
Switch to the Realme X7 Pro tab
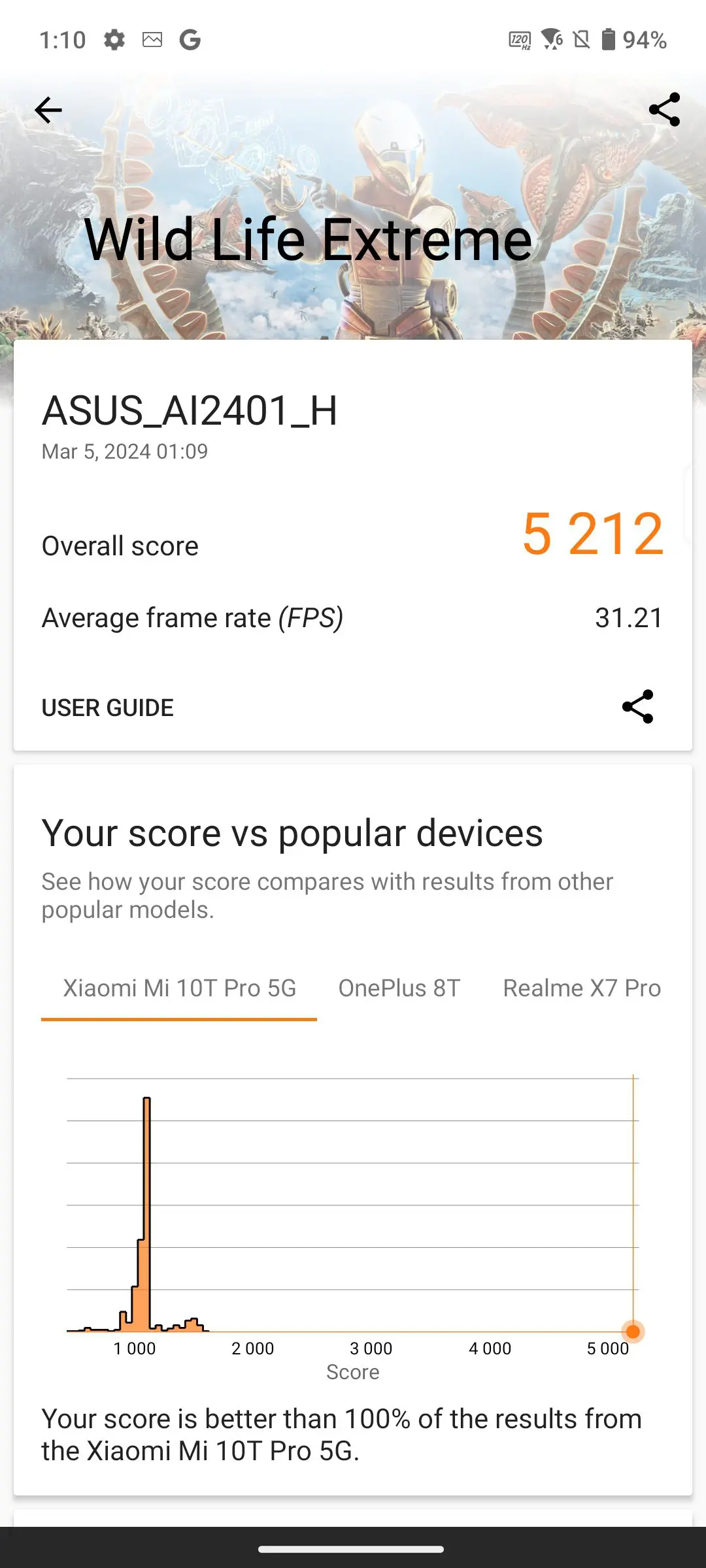coord(582,988)
